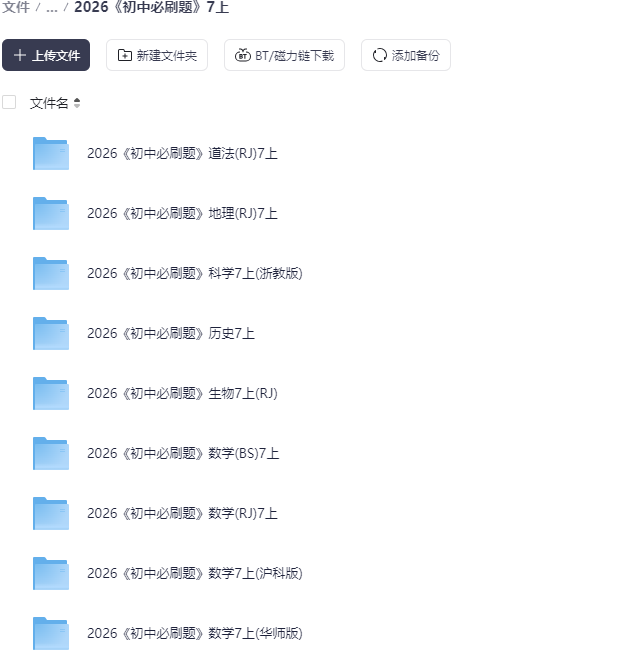The image size is (630, 654).
Task: Tap the 上传文件 upload button
Action: tap(46, 56)
